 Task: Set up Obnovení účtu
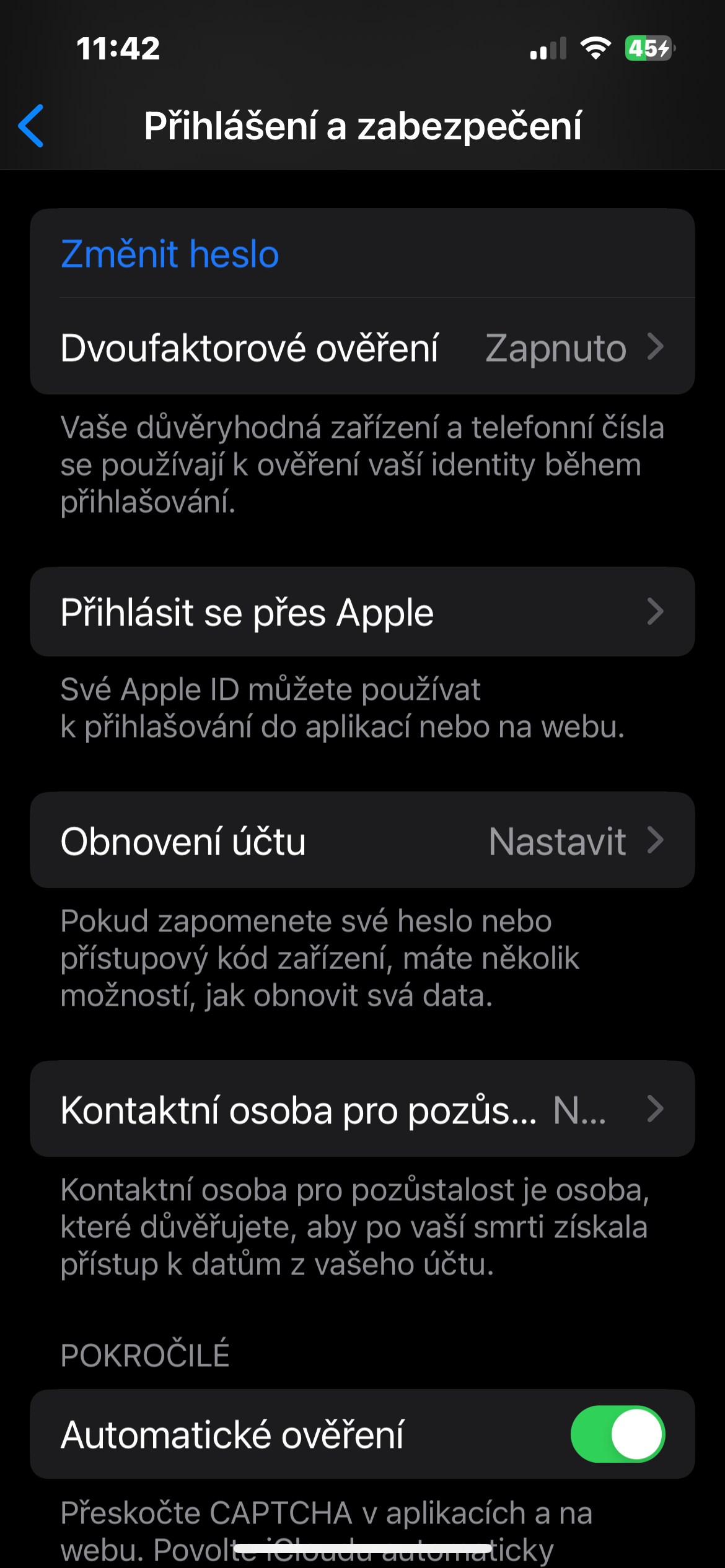coord(362,841)
